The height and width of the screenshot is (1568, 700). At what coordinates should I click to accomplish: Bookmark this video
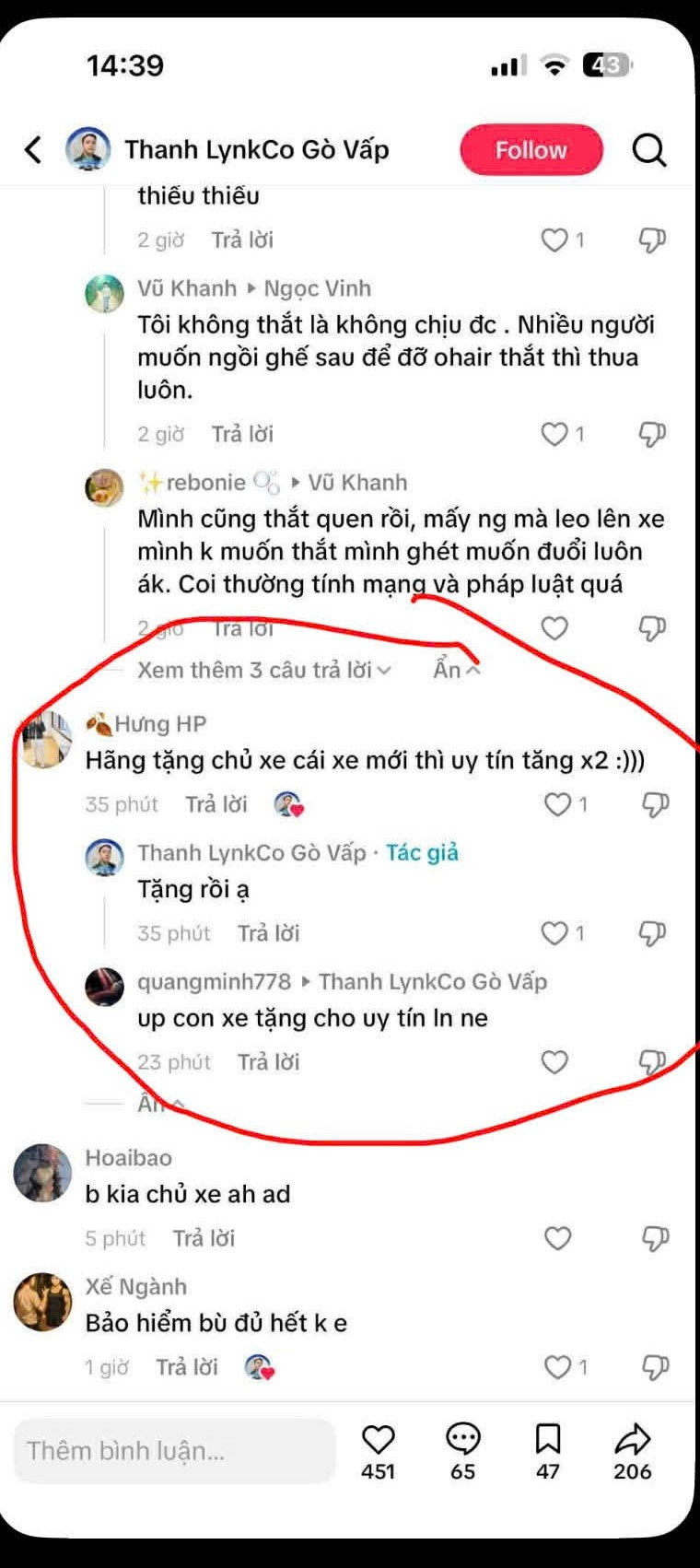[547, 1439]
